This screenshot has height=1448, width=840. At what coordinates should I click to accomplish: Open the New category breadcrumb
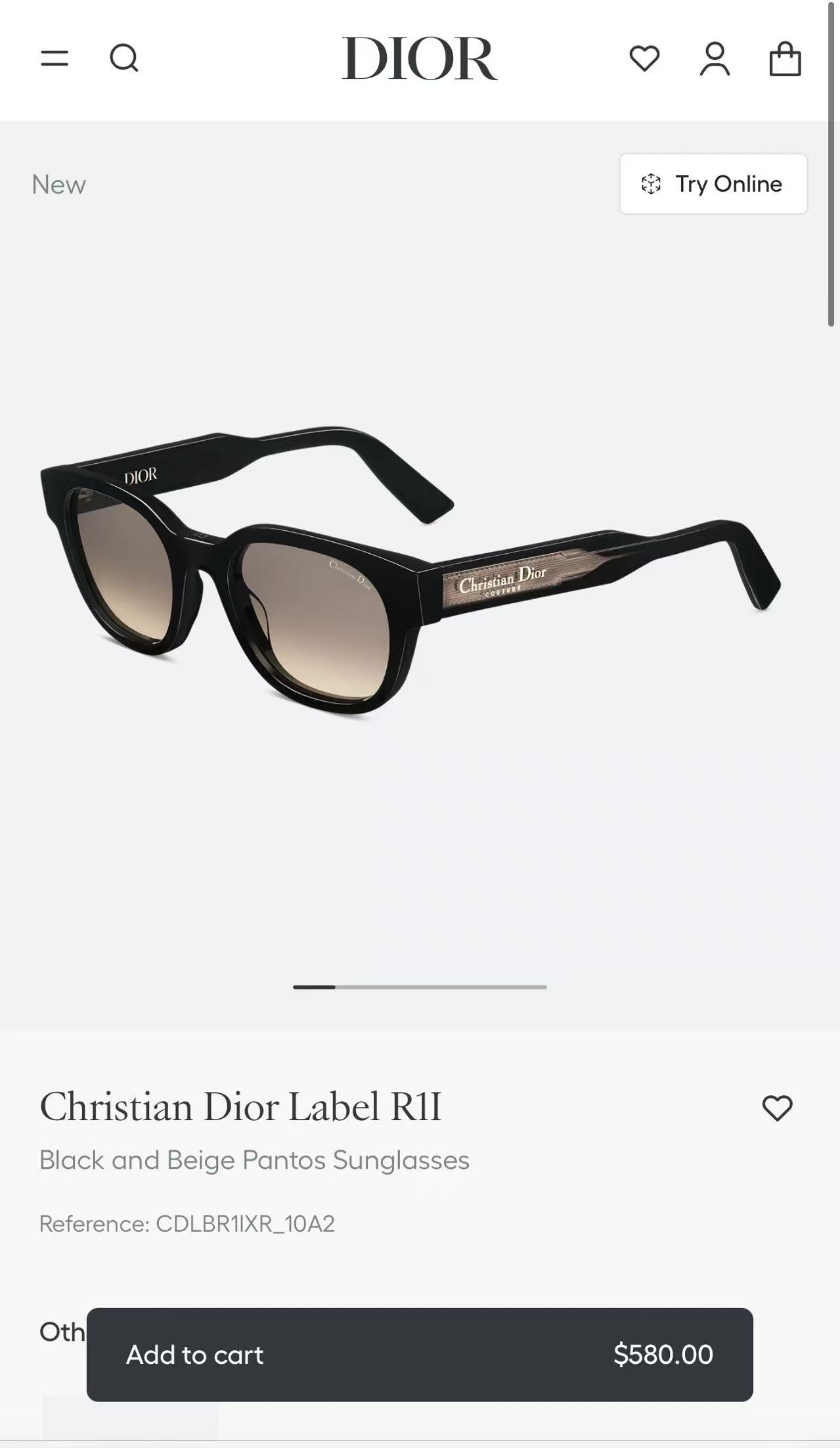tap(58, 185)
